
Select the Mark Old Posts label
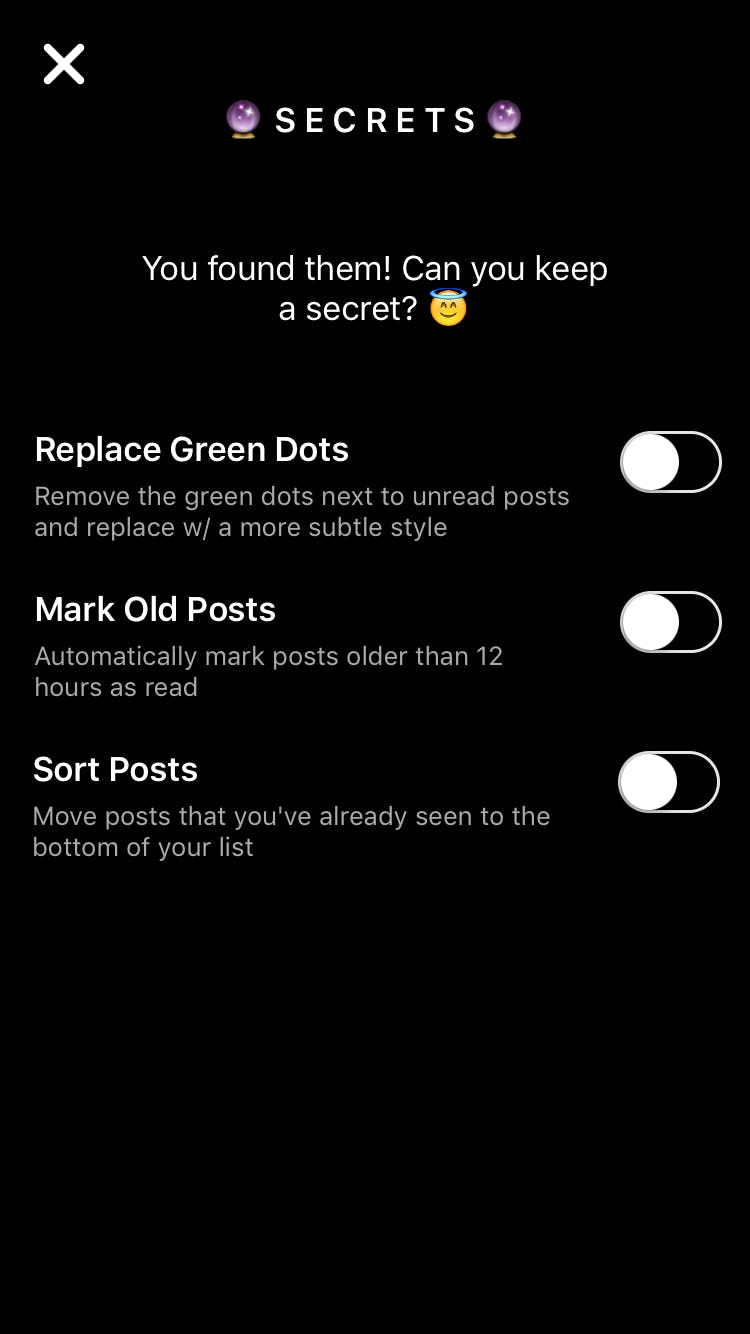[x=155, y=610]
